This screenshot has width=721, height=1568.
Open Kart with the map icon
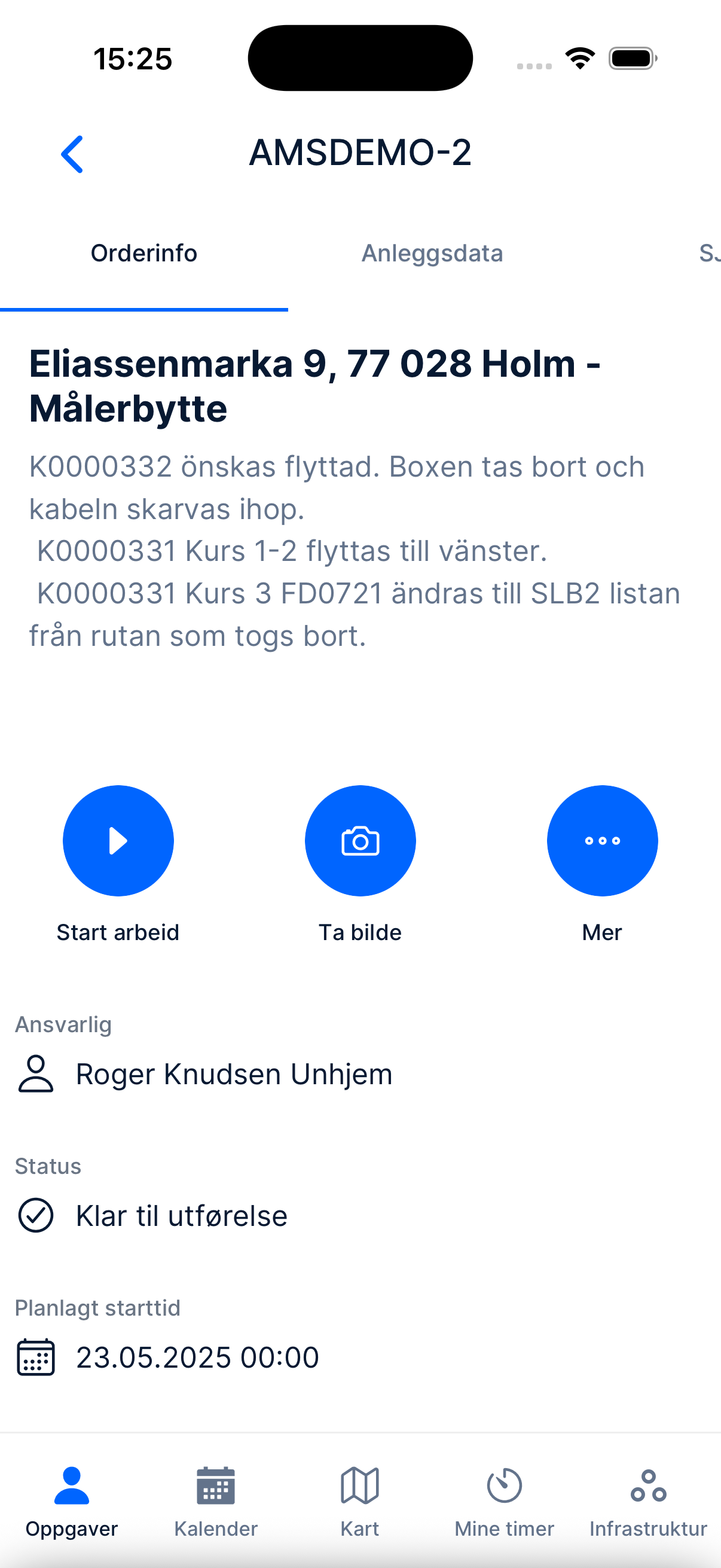click(360, 1485)
